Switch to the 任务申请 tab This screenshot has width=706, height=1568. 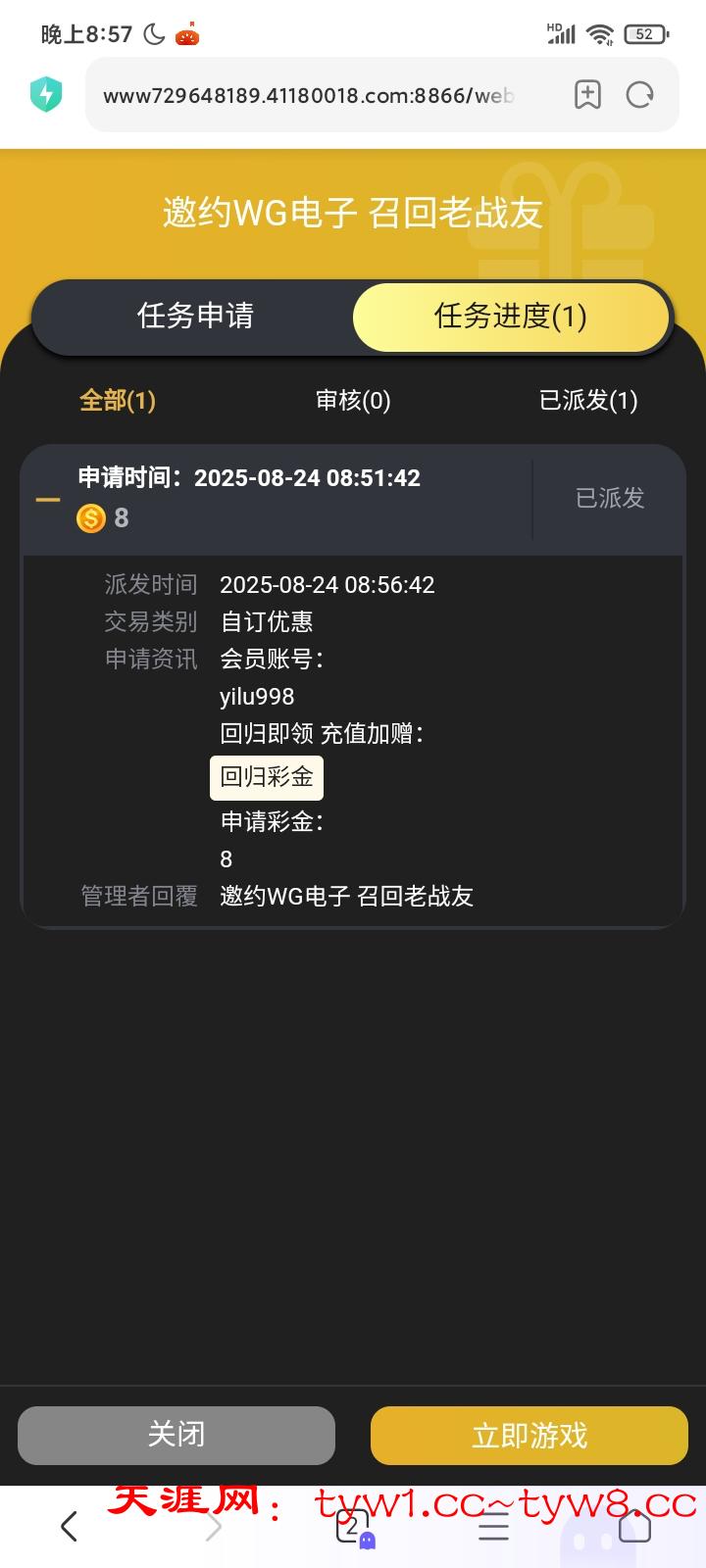pyautogui.click(x=195, y=317)
